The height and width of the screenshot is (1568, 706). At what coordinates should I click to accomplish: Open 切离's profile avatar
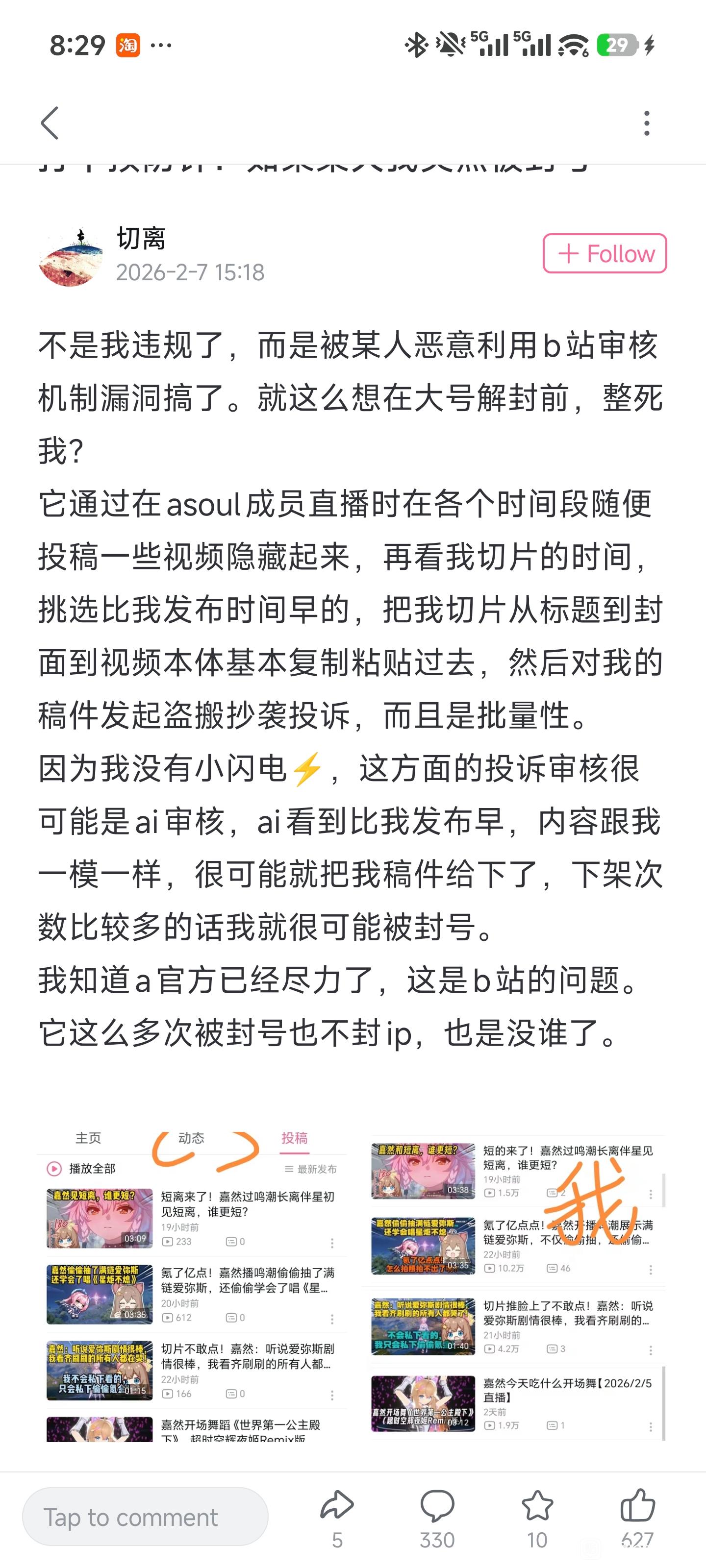(71, 256)
